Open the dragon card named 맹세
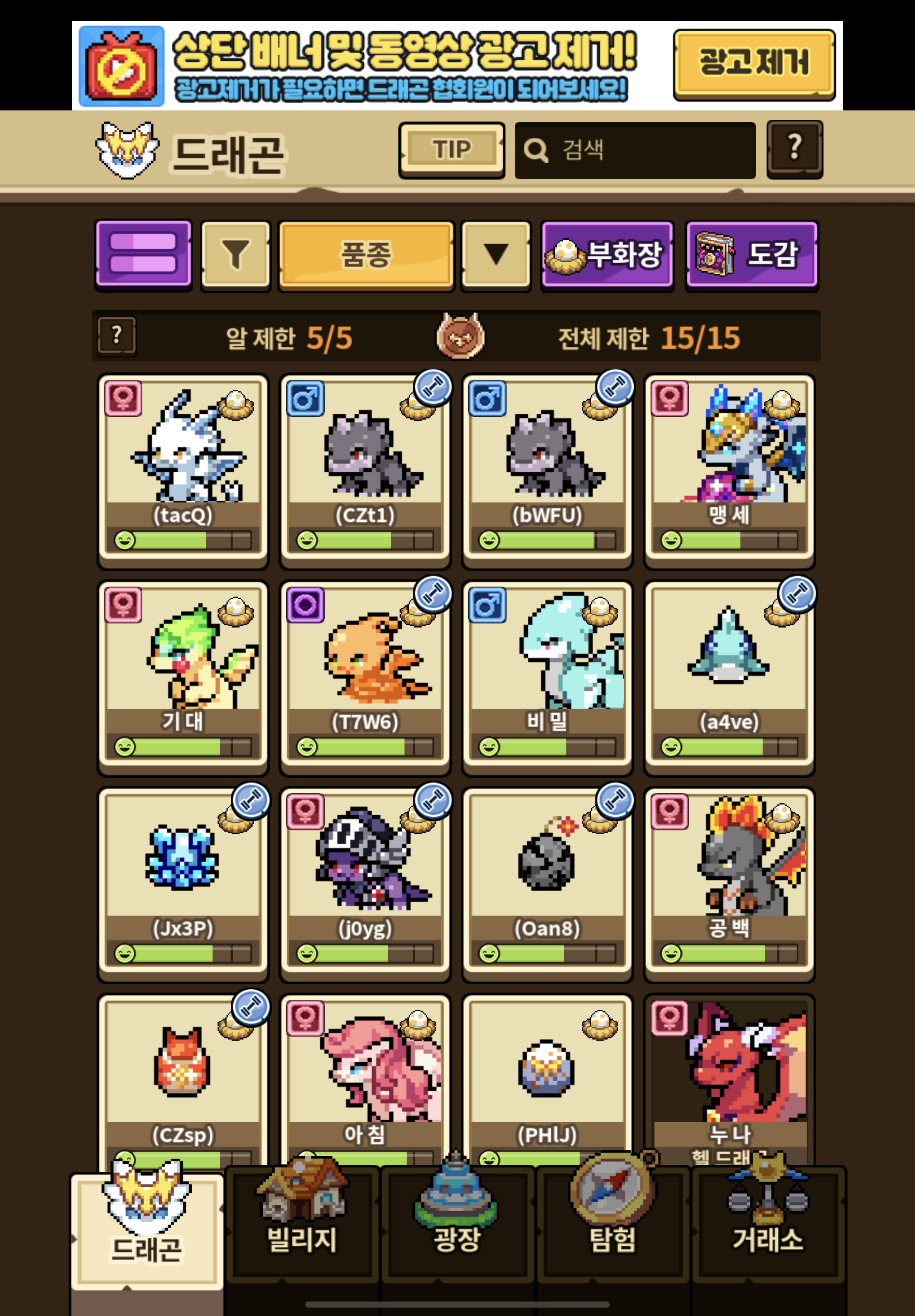Screen dimensions: 915x1316 pos(729,470)
